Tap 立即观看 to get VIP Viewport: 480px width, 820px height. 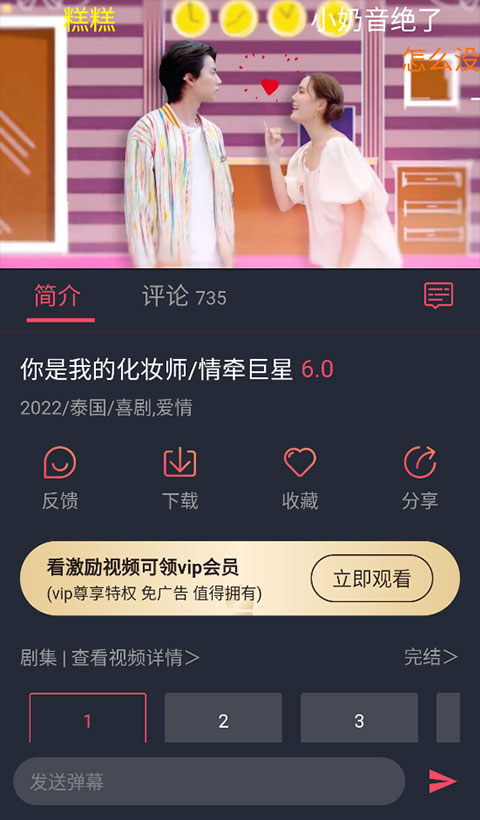[x=372, y=579]
